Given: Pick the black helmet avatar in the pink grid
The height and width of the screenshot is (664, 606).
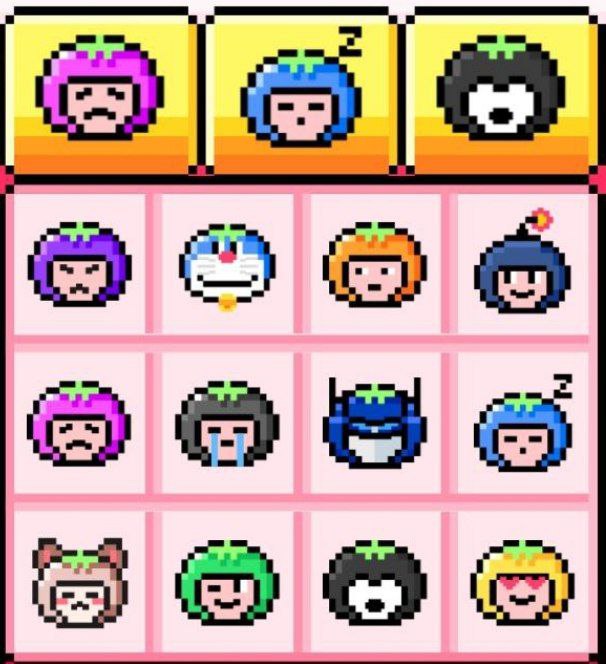Looking at the screenshot, I should (373, 582).
